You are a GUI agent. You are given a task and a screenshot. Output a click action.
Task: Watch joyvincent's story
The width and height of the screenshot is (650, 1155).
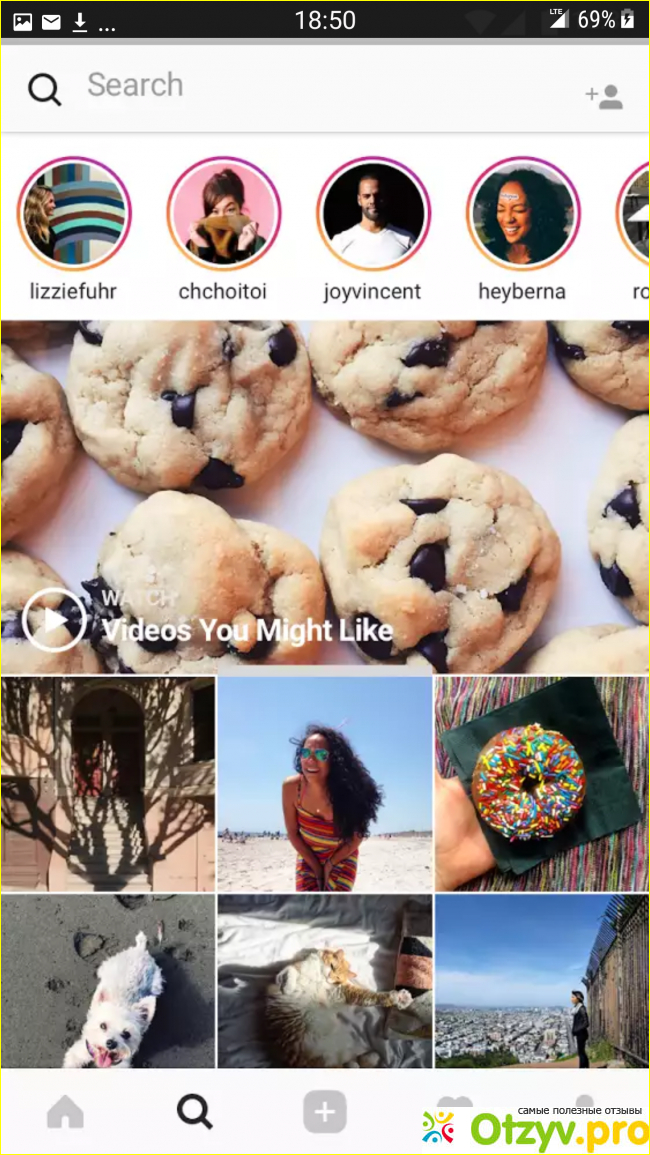373,214
